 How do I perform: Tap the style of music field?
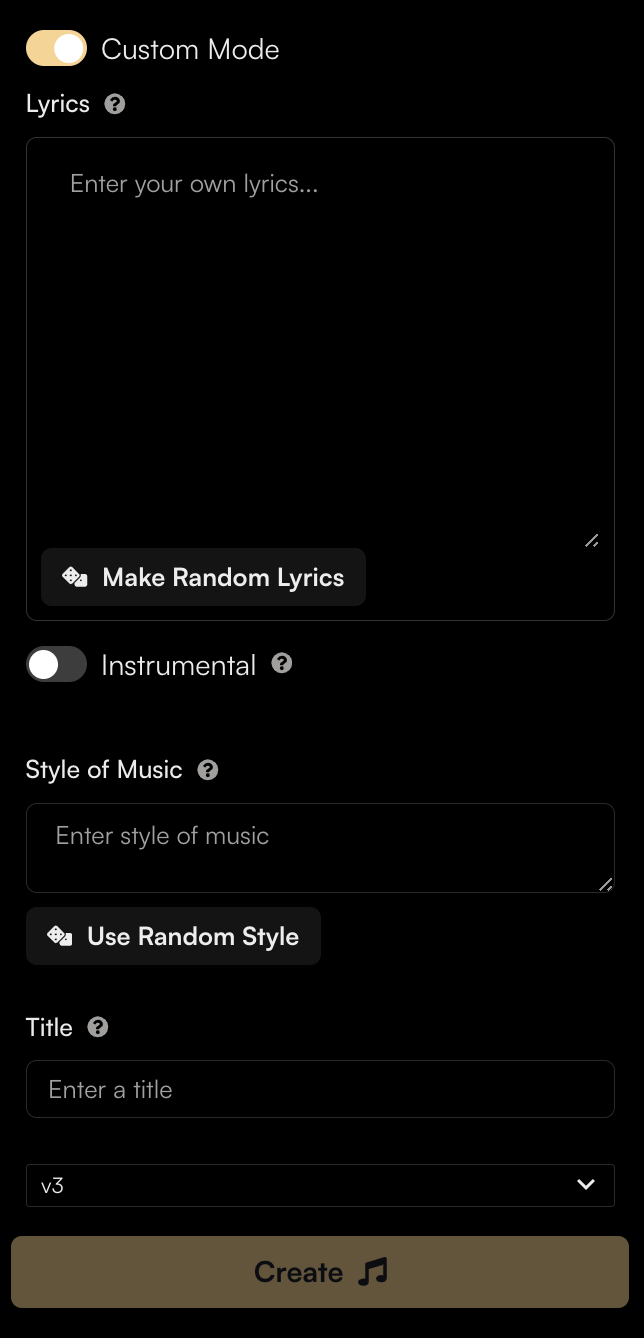point(320,848)
